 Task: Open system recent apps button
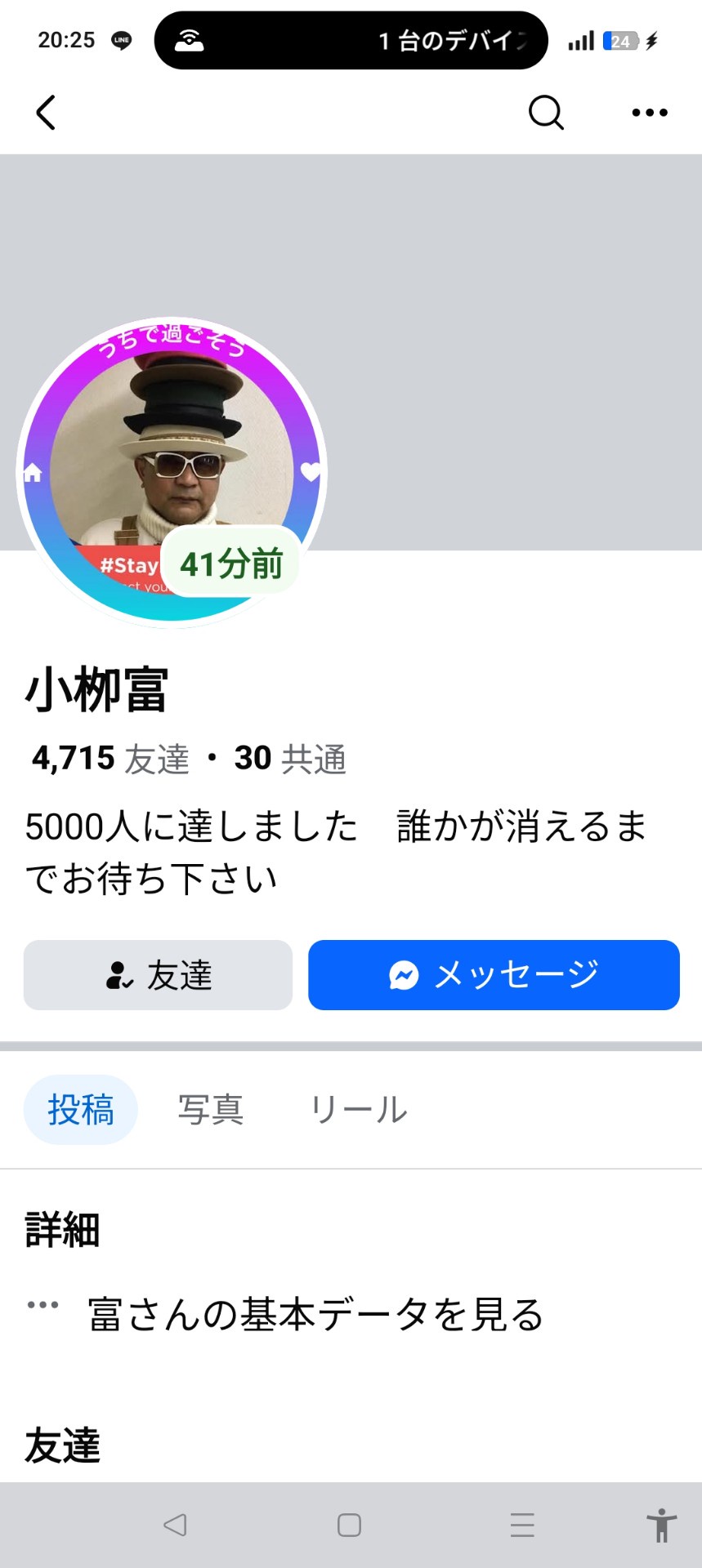[x=522, y=1525]
